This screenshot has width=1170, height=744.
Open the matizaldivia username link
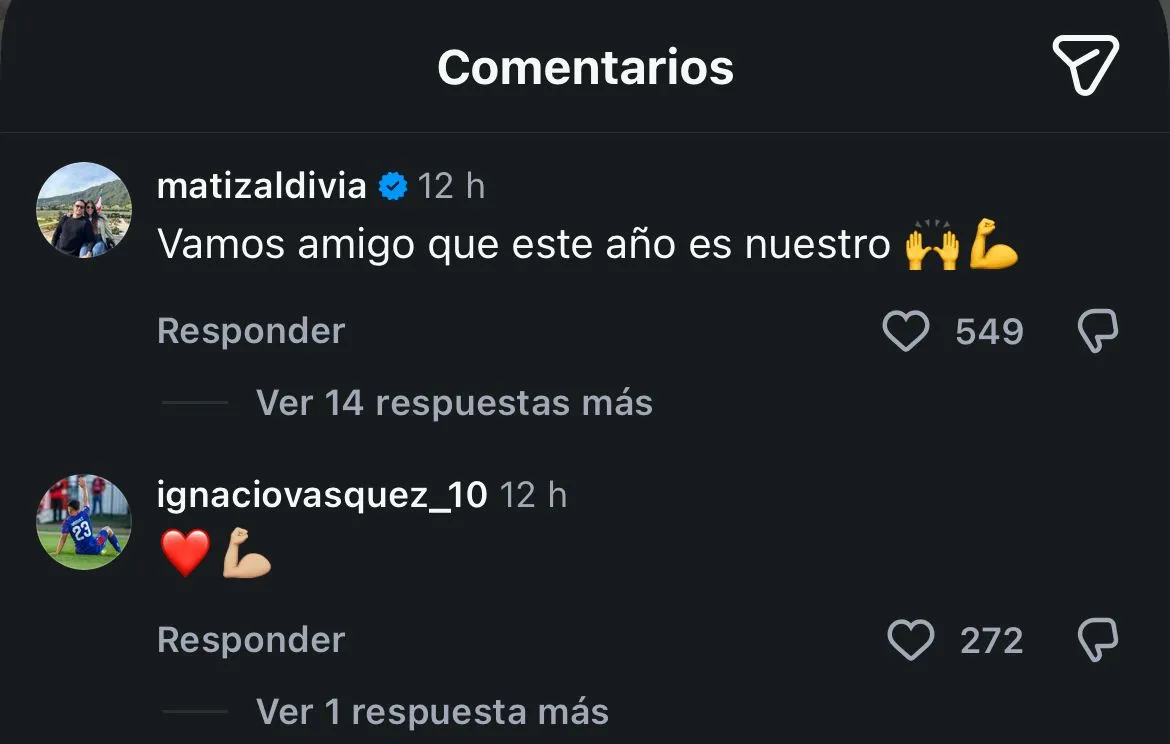(x=262, y=186)
